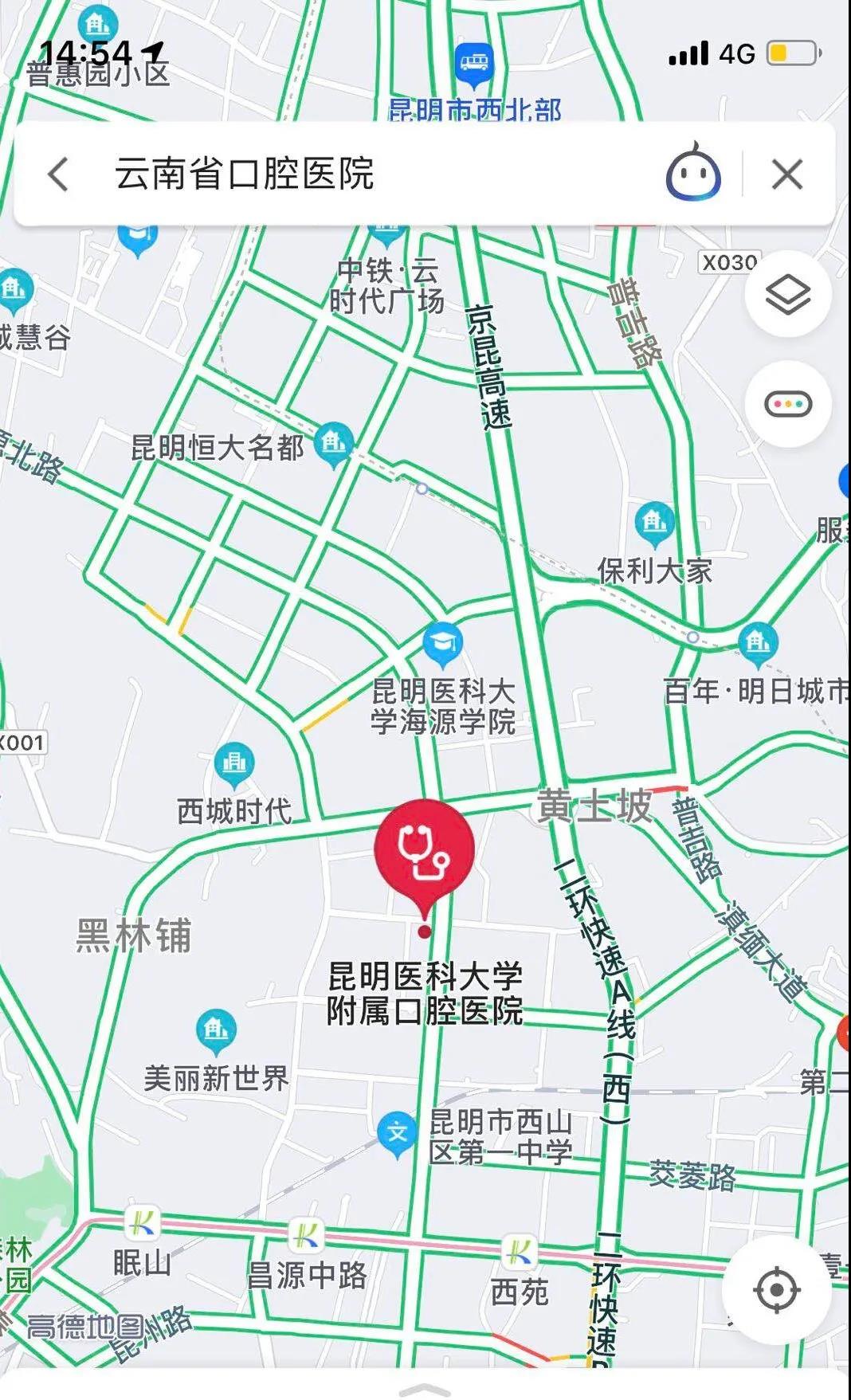Clear the search with the X
Screen dimensions: 851x1400
(786, 175)
